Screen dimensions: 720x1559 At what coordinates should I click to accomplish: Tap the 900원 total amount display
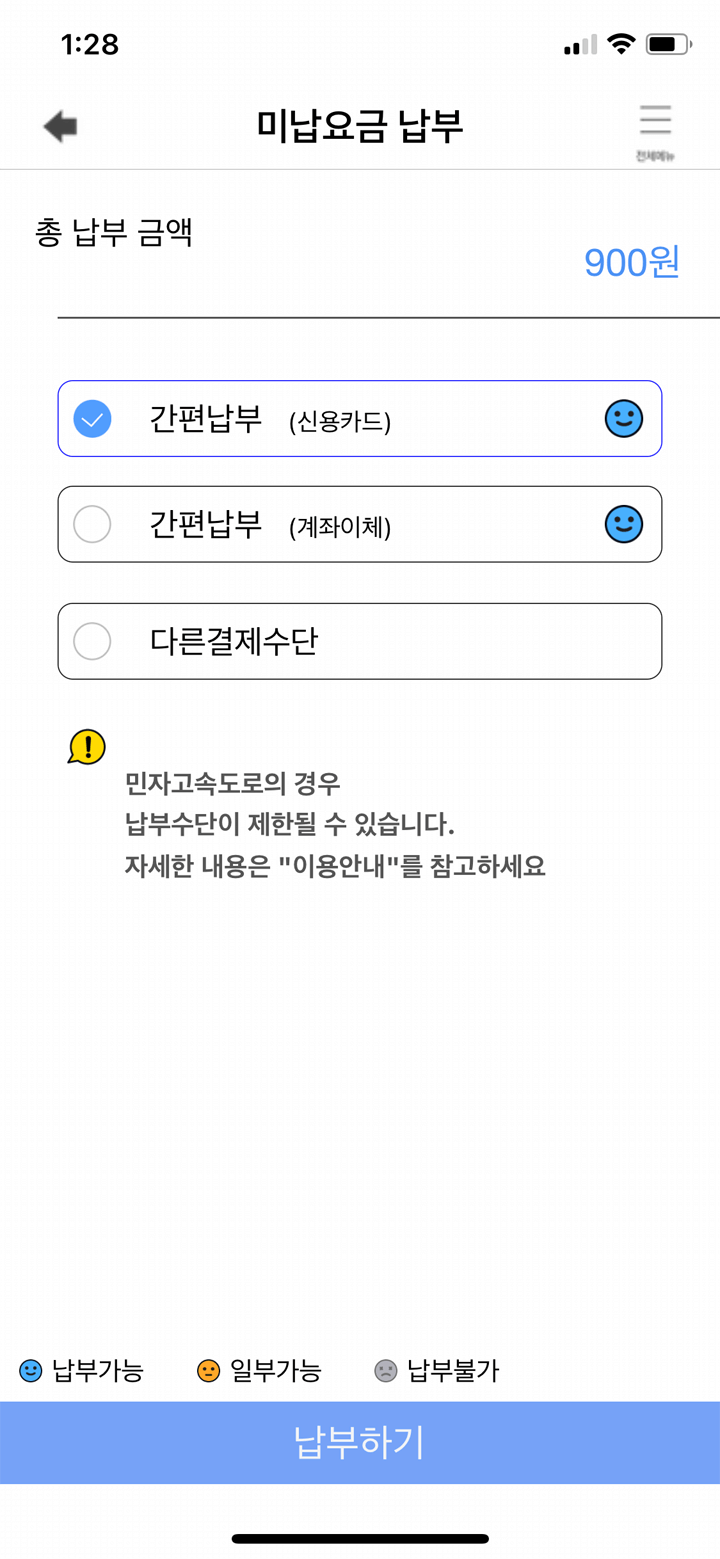(630, 262)
